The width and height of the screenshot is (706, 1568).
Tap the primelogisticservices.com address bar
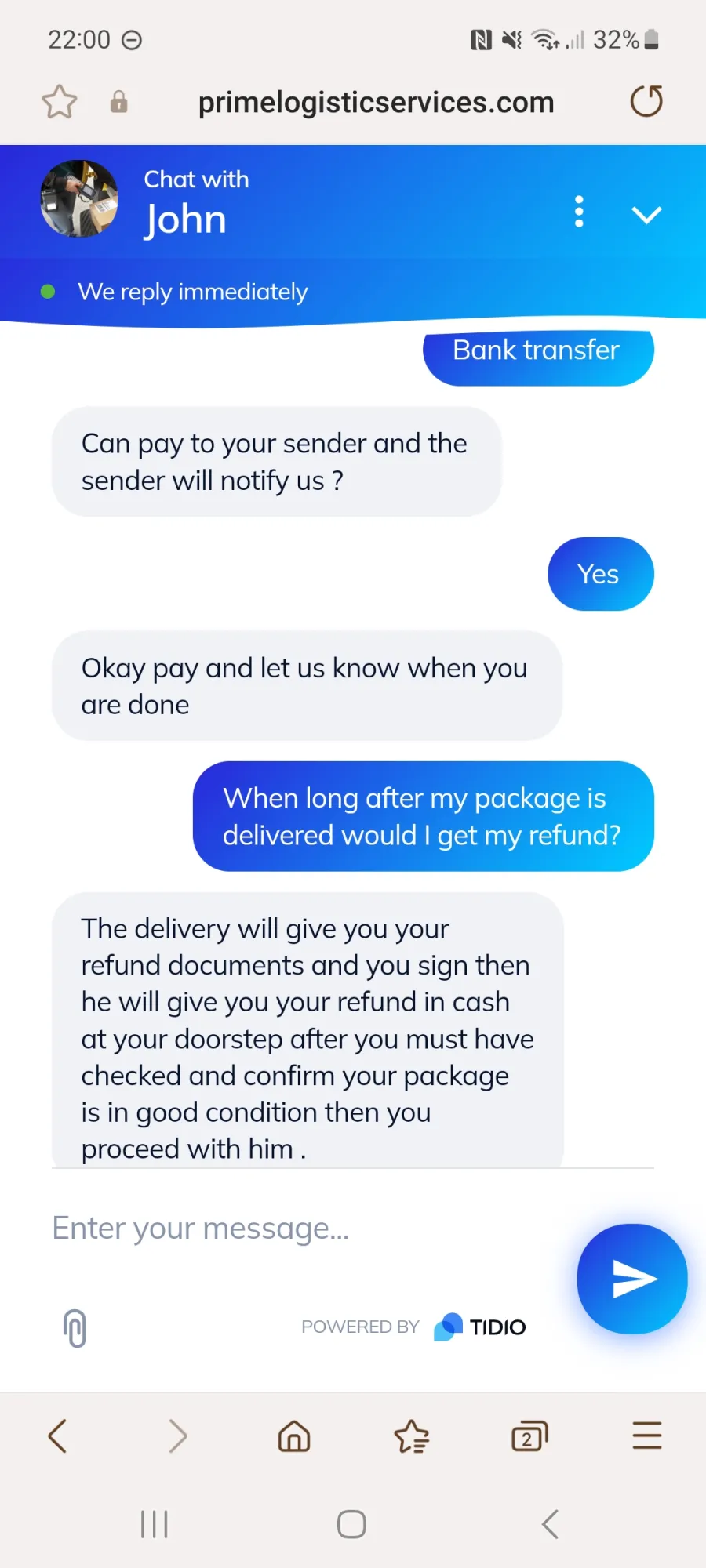click(376, 102)
